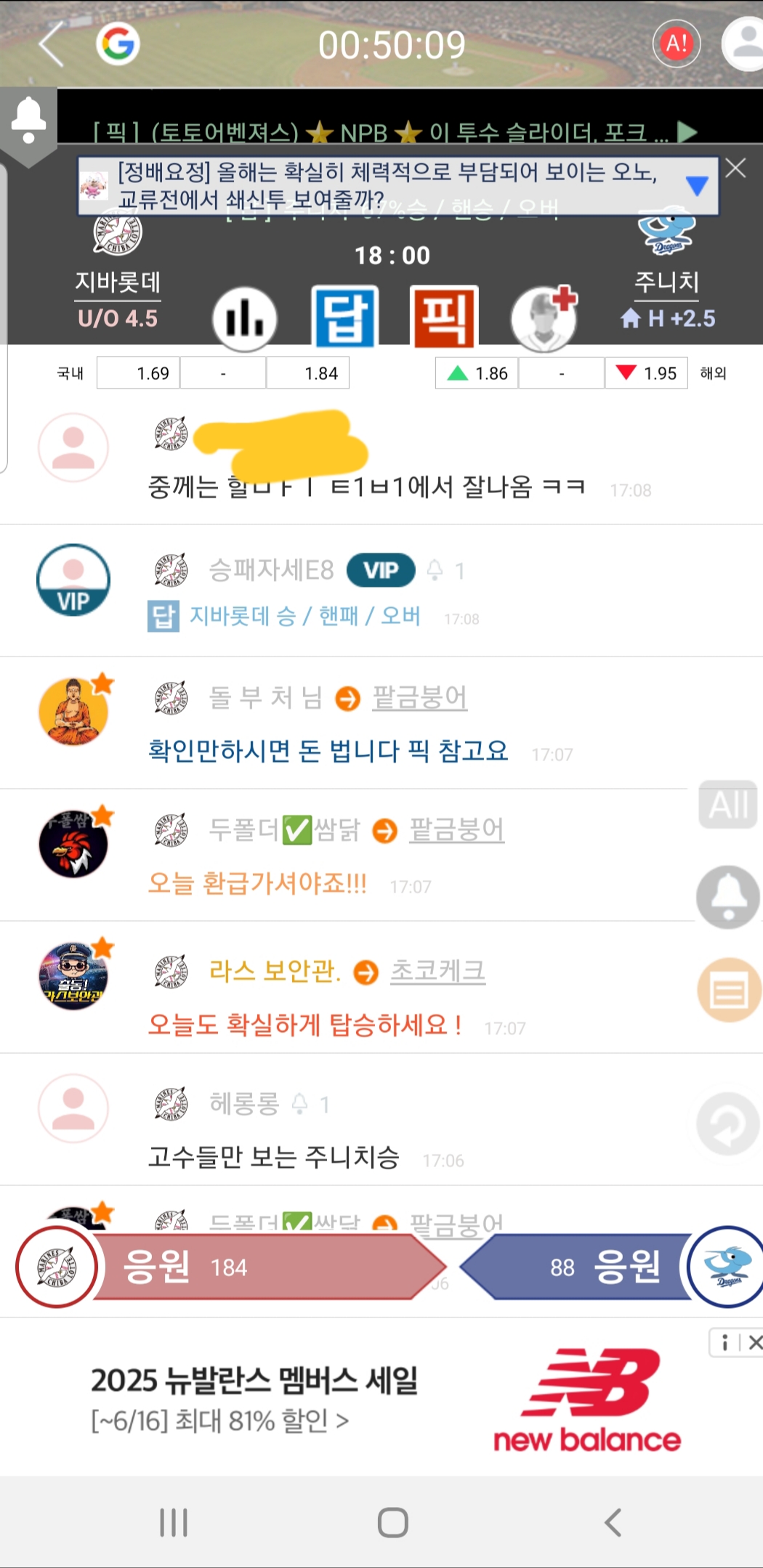Select the All filter button
This screenshot has width=763, height=1568.
click(728, 805)
